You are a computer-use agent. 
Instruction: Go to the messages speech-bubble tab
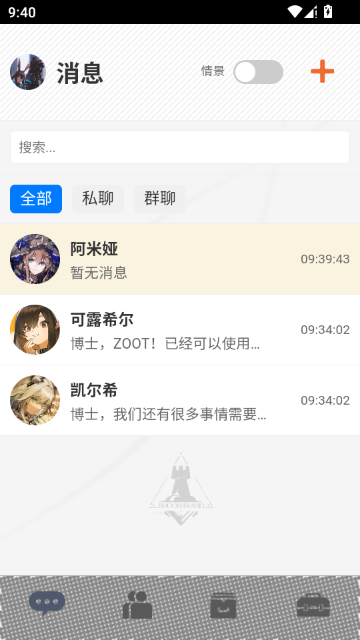tap(47, 604)
